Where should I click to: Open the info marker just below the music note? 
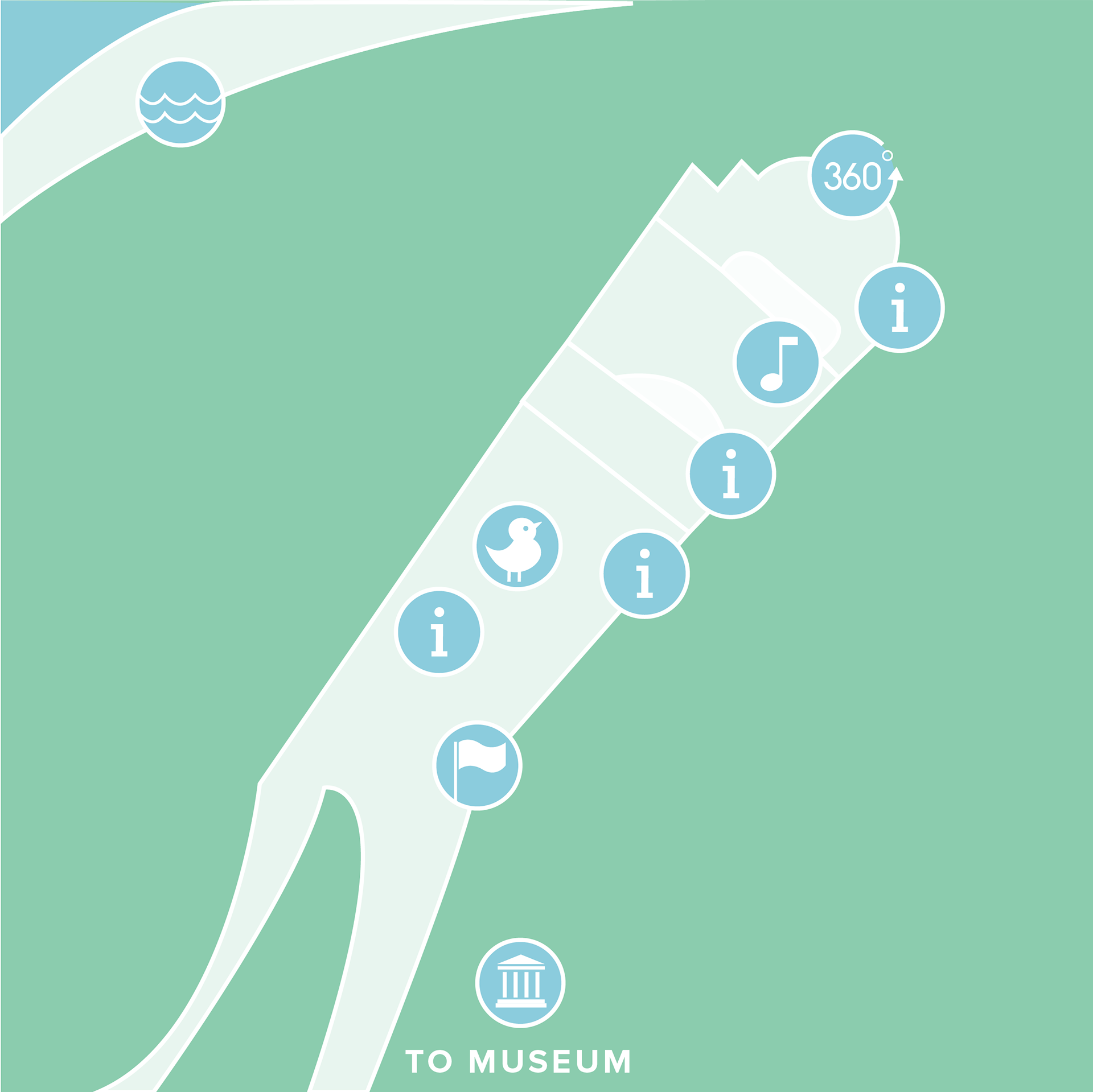click(731, 474)
